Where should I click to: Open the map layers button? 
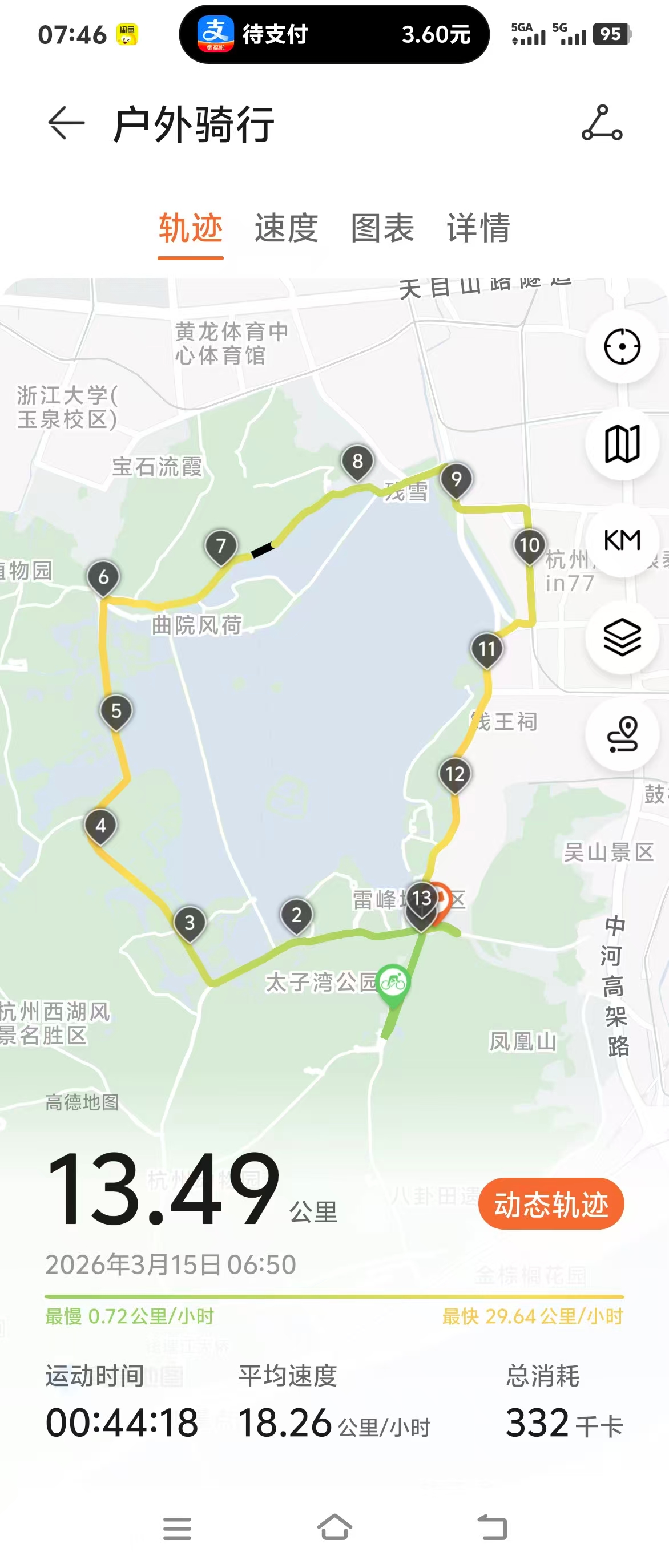click(x=622, y=637)
